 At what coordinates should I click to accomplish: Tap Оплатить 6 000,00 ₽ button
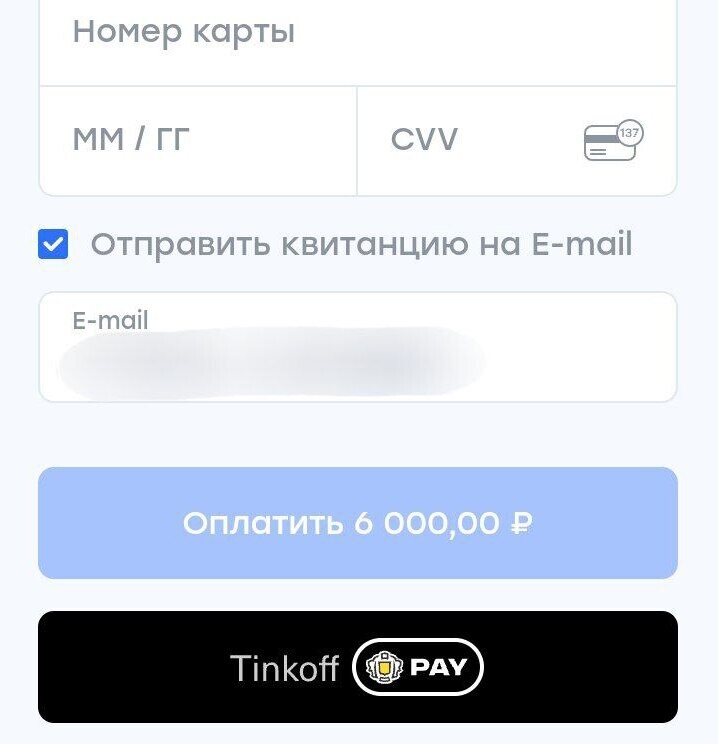click(357, 523)
